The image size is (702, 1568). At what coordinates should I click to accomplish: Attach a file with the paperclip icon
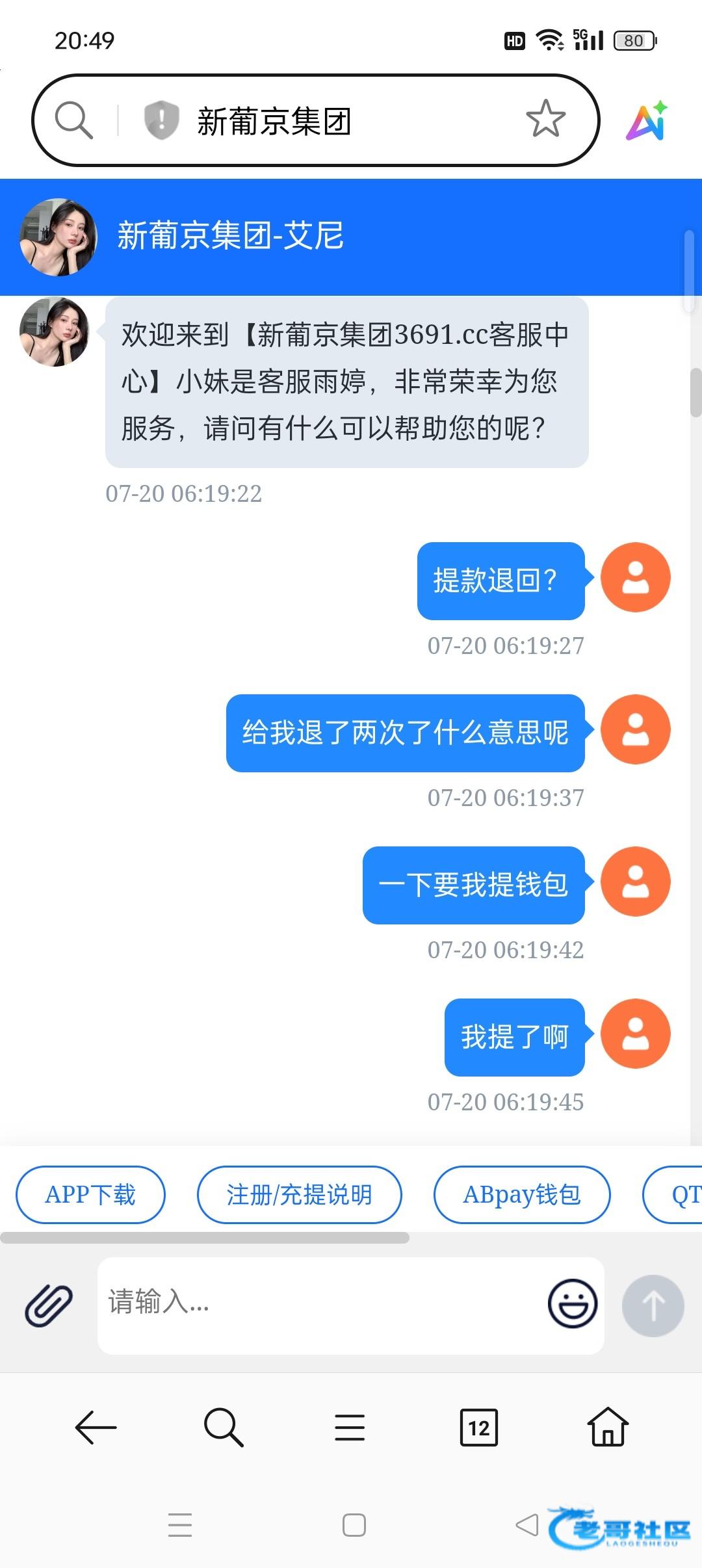[49, 1305]
